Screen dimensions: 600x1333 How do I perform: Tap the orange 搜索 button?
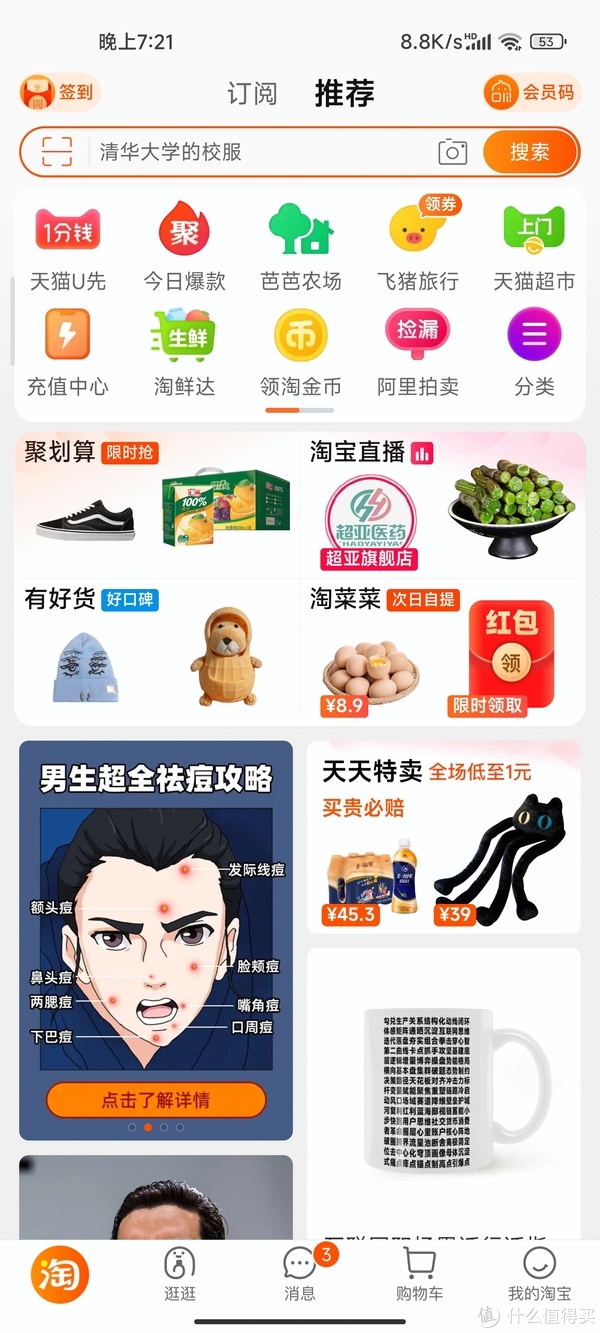[x=530, y=152]
